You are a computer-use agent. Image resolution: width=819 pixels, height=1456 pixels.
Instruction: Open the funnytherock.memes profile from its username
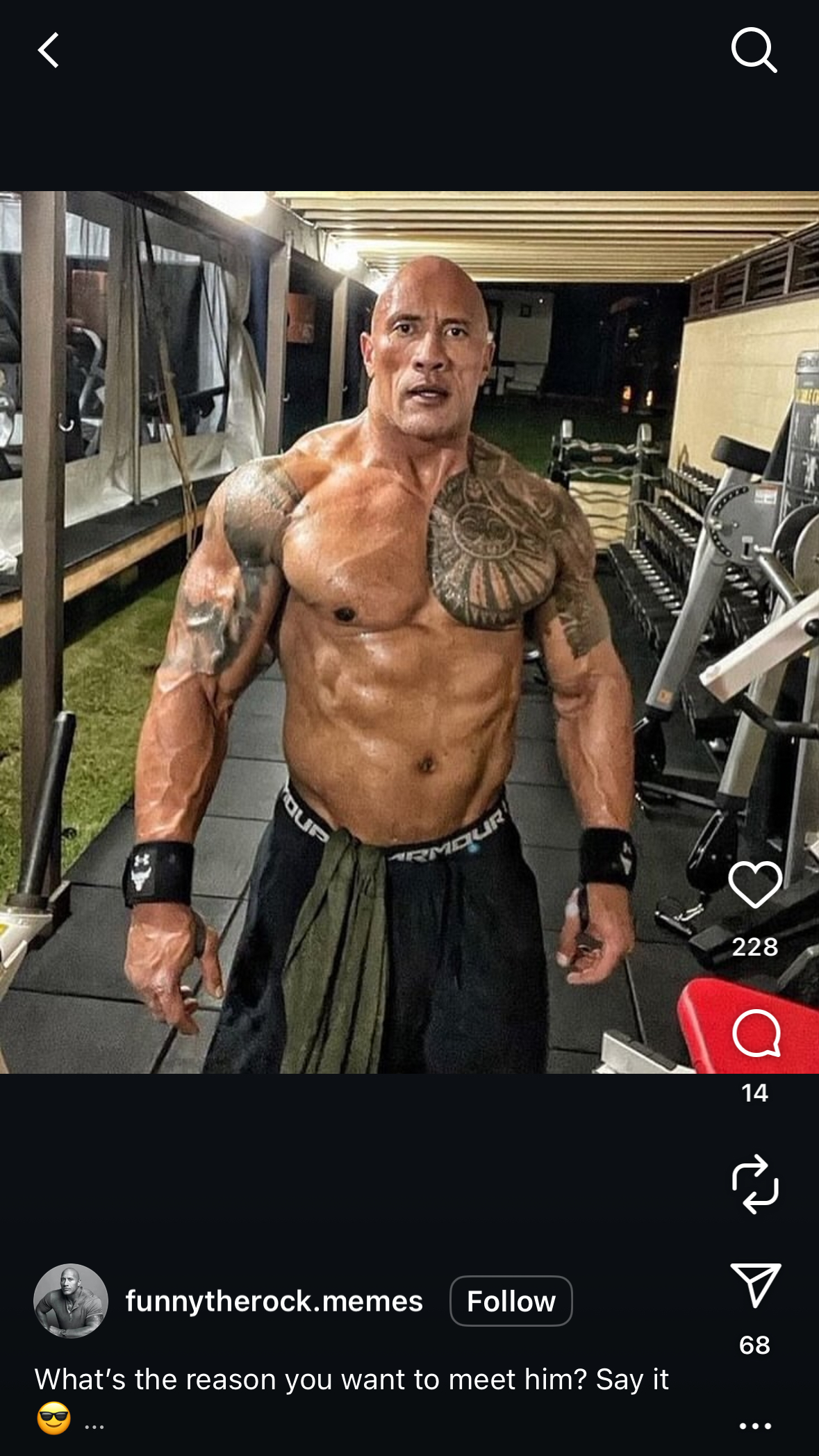[x=274, y=1301]
